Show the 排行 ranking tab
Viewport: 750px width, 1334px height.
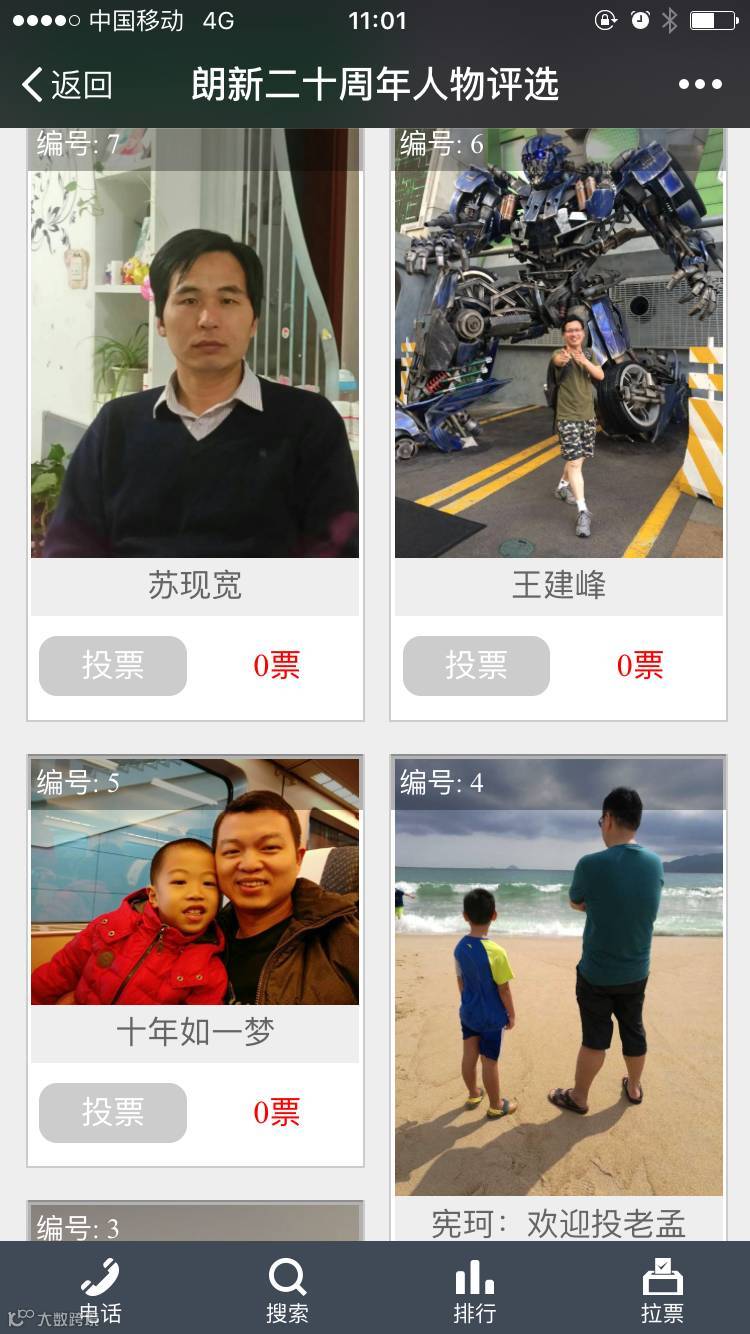click(474, 1290)
